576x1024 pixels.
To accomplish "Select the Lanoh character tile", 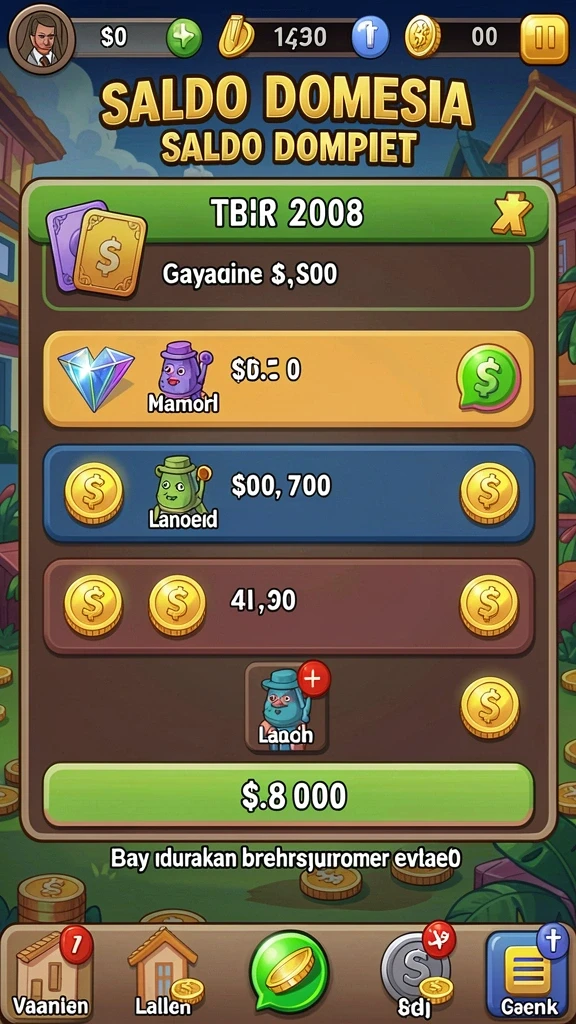I will click(x=286, y=707).
